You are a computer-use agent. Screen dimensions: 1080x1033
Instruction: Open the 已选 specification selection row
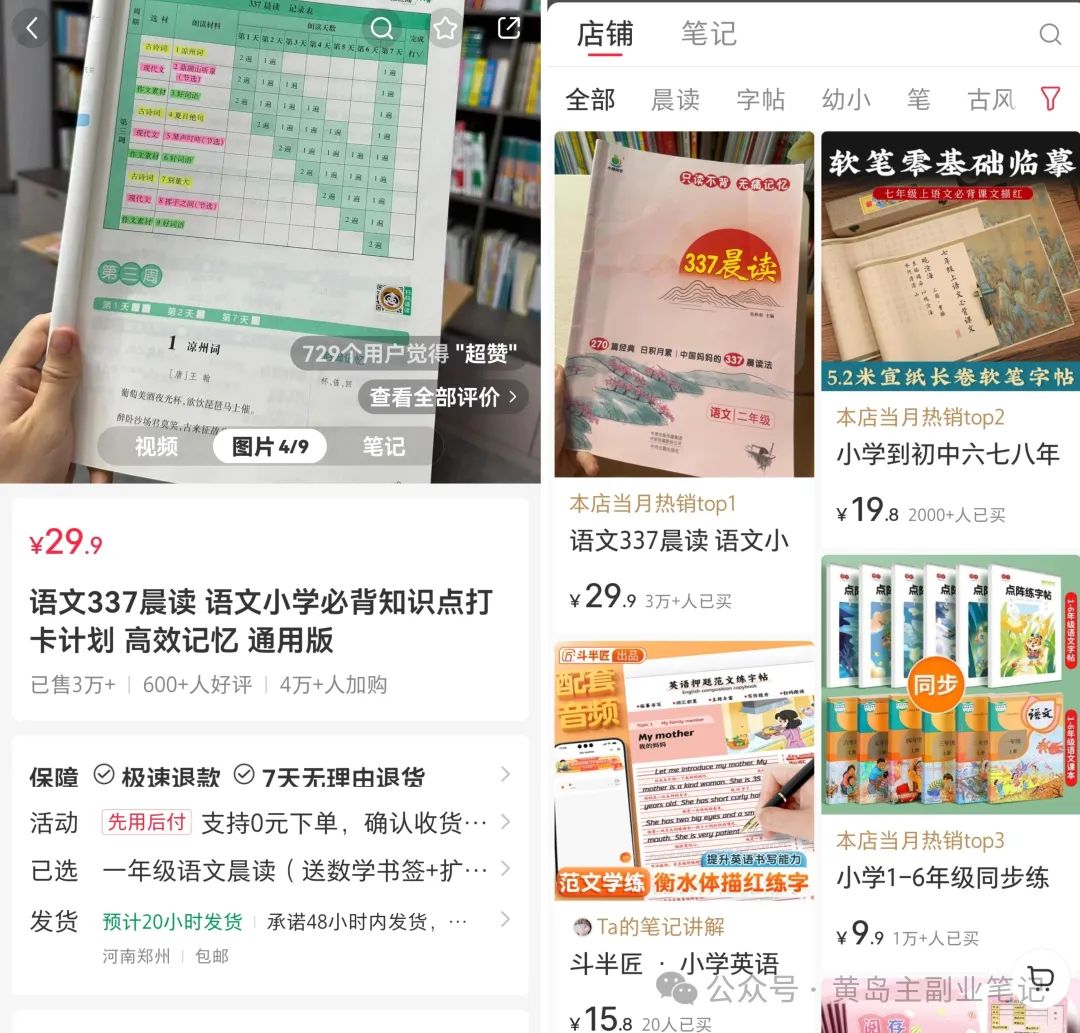(270, 870)
